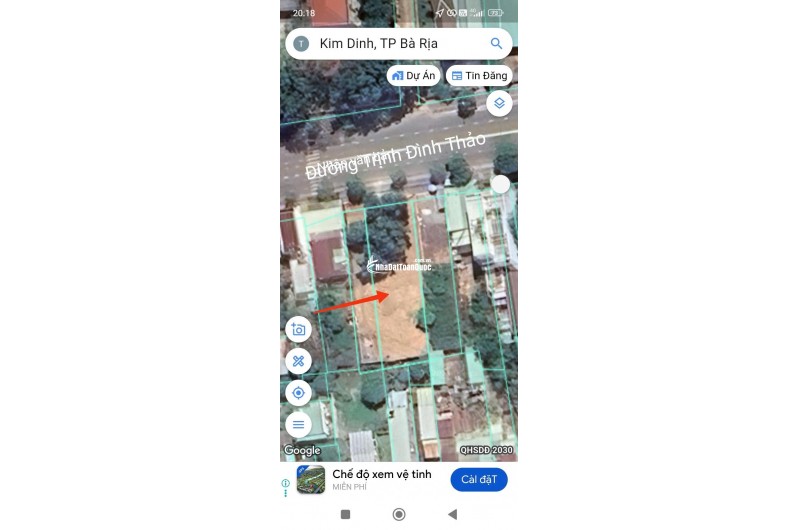
Task: Open the hamburger menu button
Action: (x=298, y=424)
